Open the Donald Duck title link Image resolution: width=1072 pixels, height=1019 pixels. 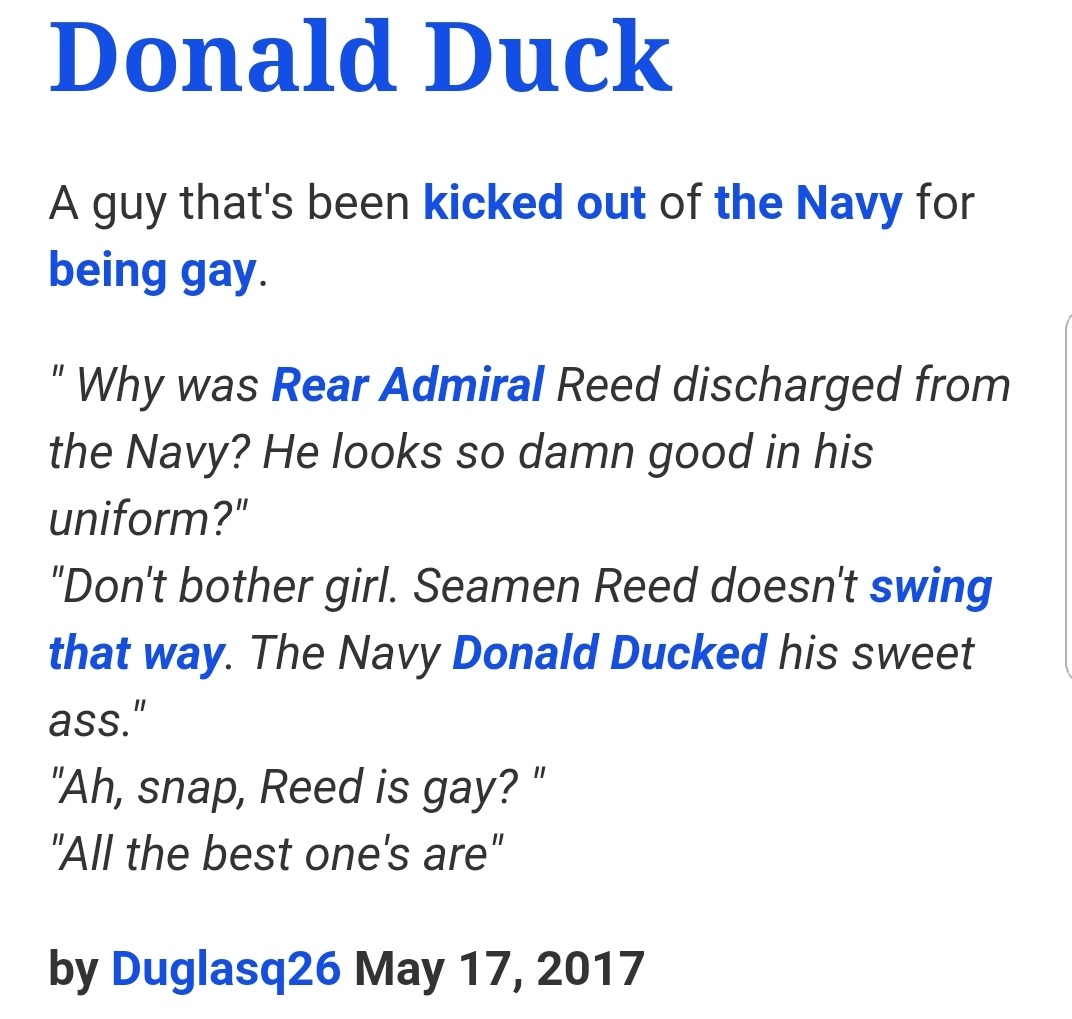[360, 58]
